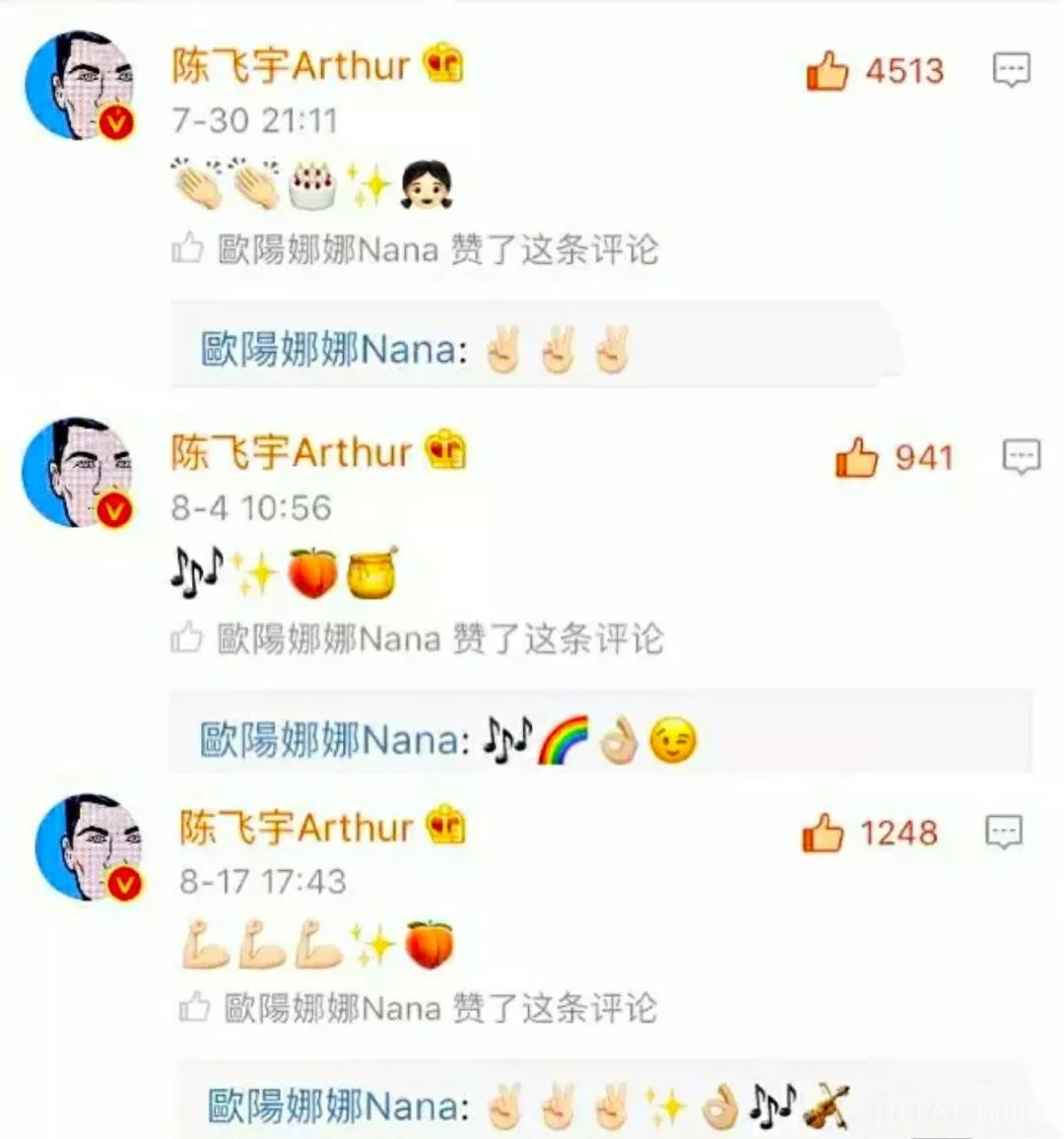
Task: Click the thumbs-up next to 941
Action: [857, 456]
